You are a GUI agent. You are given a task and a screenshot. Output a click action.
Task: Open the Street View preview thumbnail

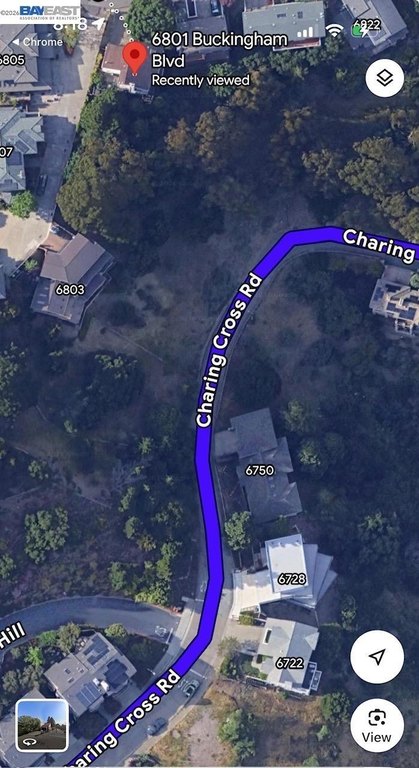tap(42, 725)
